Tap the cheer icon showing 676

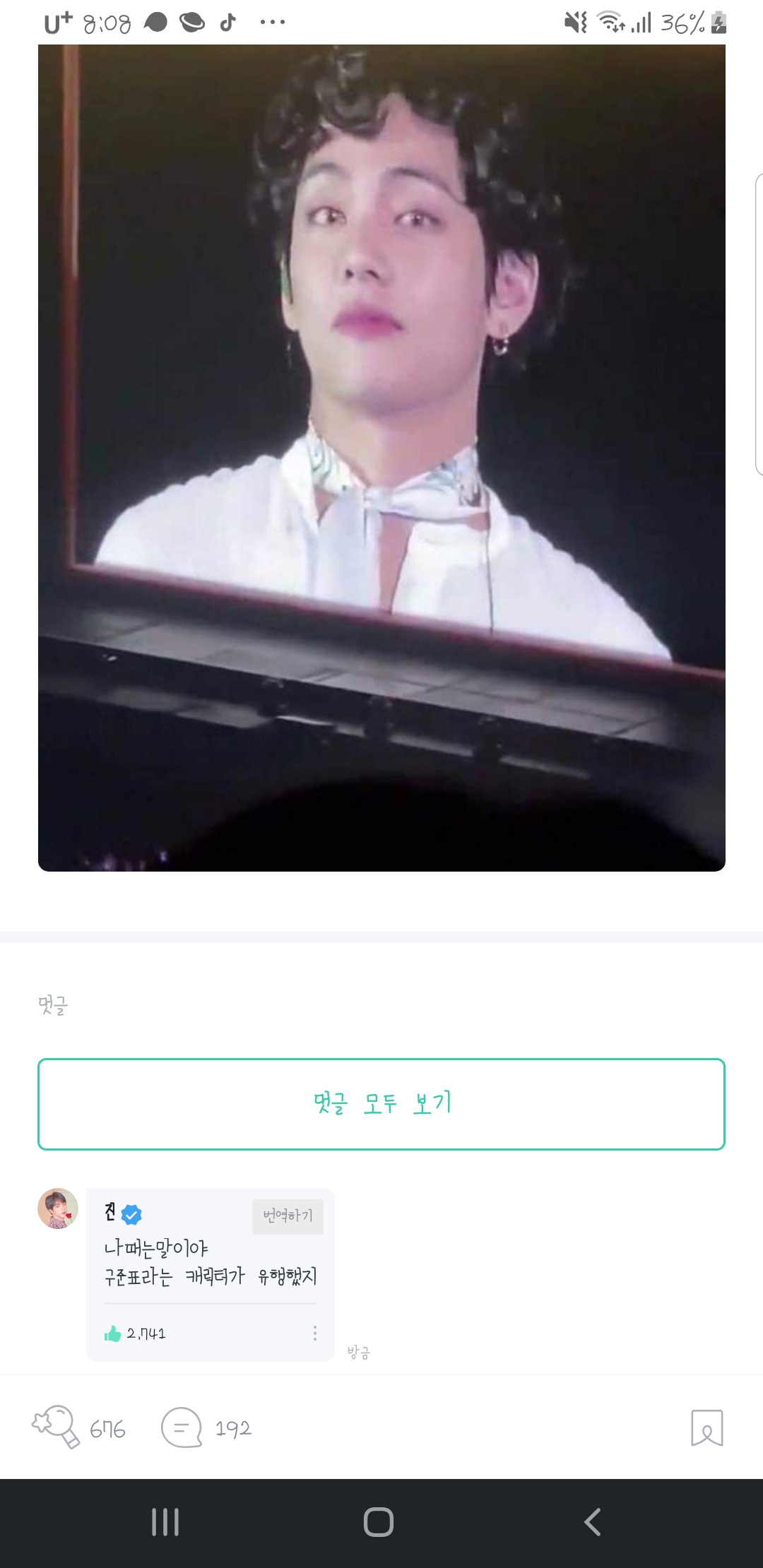click(58, 1427)
